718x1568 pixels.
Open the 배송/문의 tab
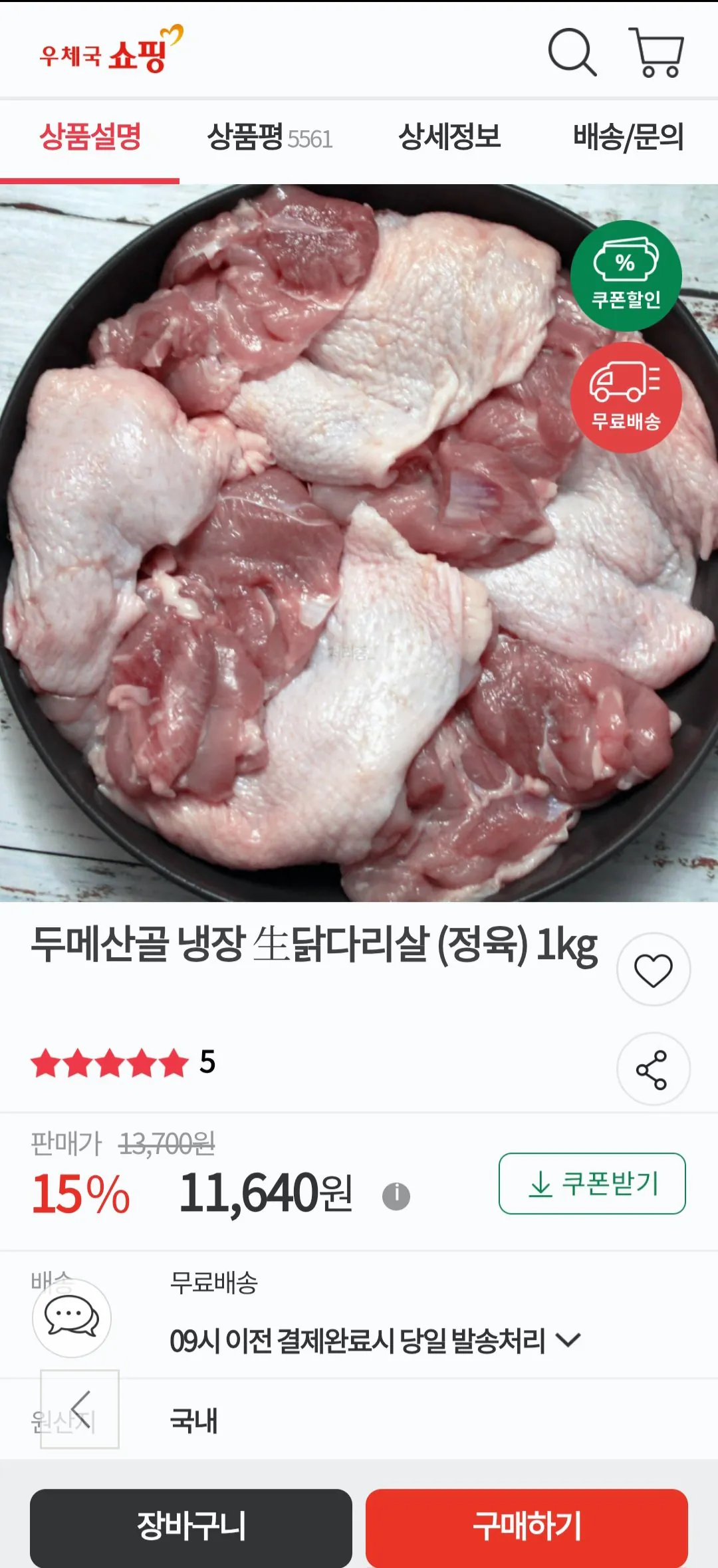[x=628, y=139]
